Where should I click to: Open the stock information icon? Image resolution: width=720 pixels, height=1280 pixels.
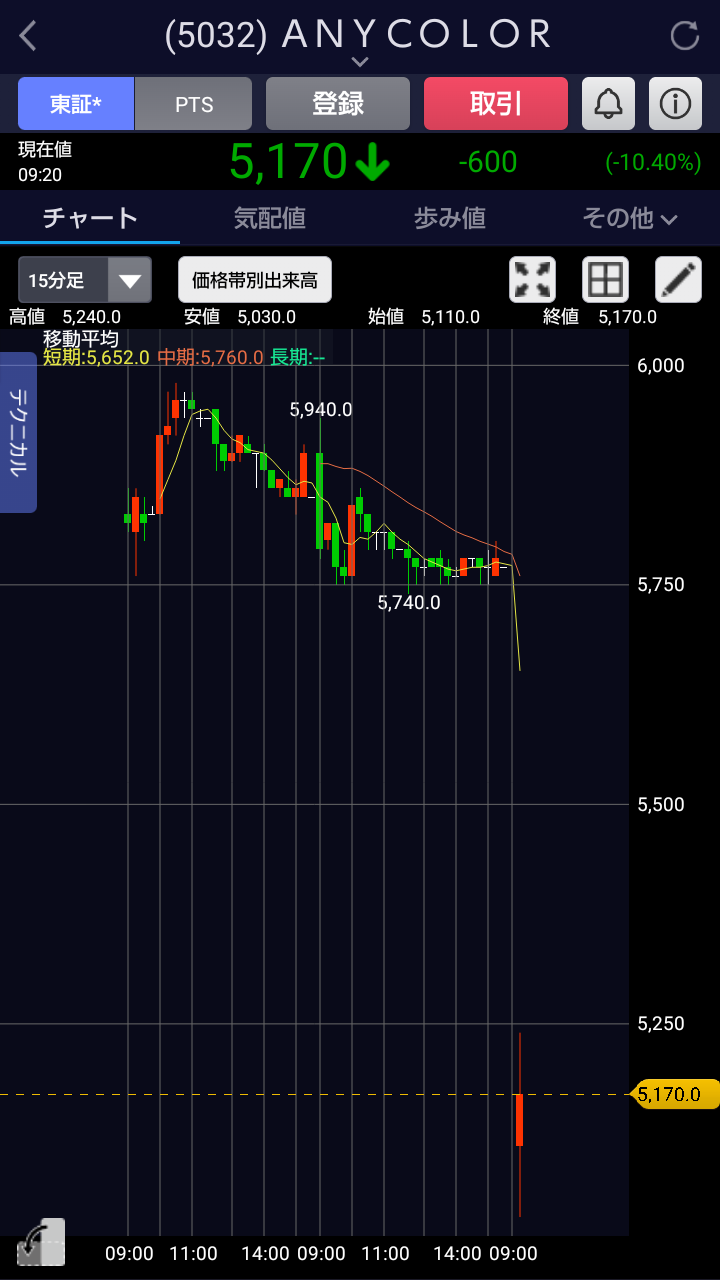coord(676,104)
